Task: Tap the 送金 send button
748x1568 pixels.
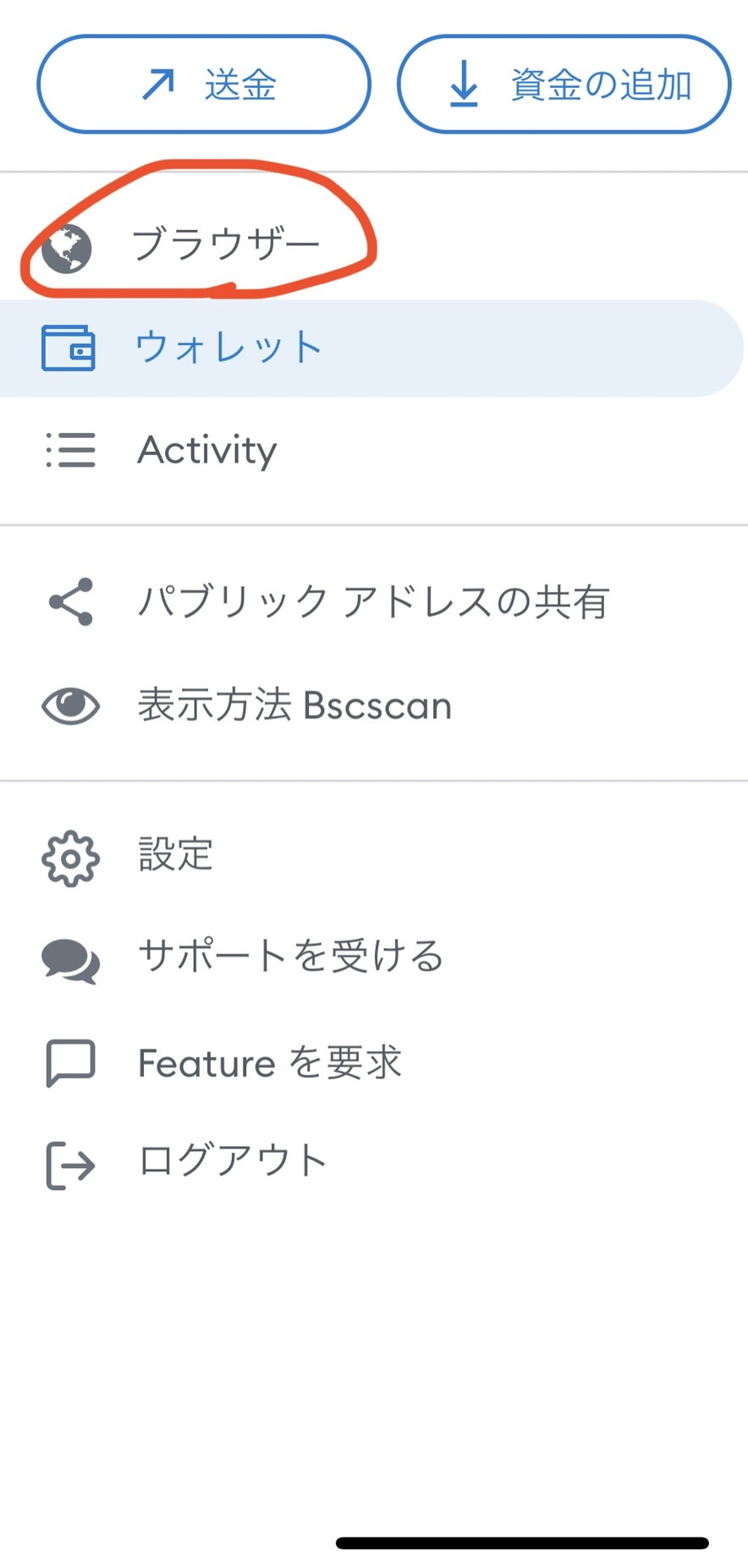Action: tap(204, 84)
